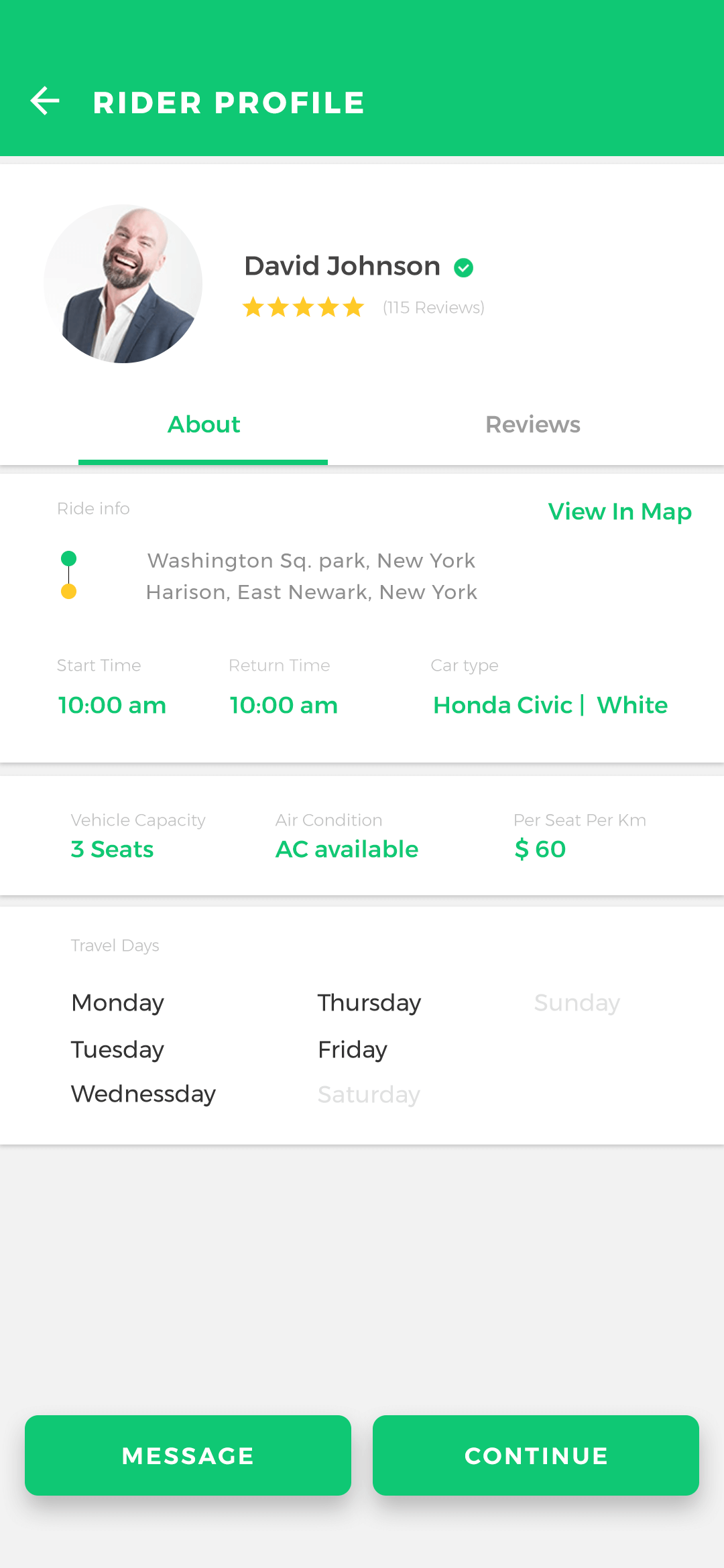This screenshot has height=1568, width=724.
Task: Tap the $ 60 per seat price
Action: click(x=540, y=849)
